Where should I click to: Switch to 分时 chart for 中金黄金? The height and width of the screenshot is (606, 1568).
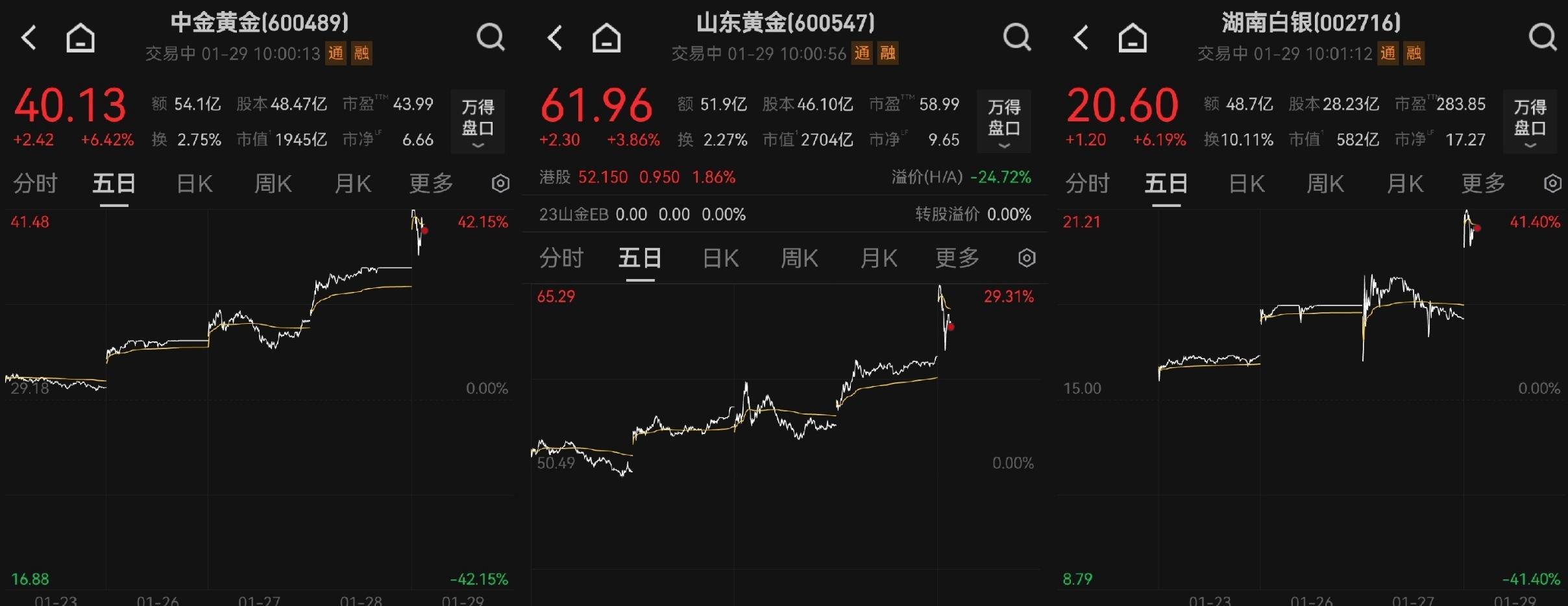35,184
